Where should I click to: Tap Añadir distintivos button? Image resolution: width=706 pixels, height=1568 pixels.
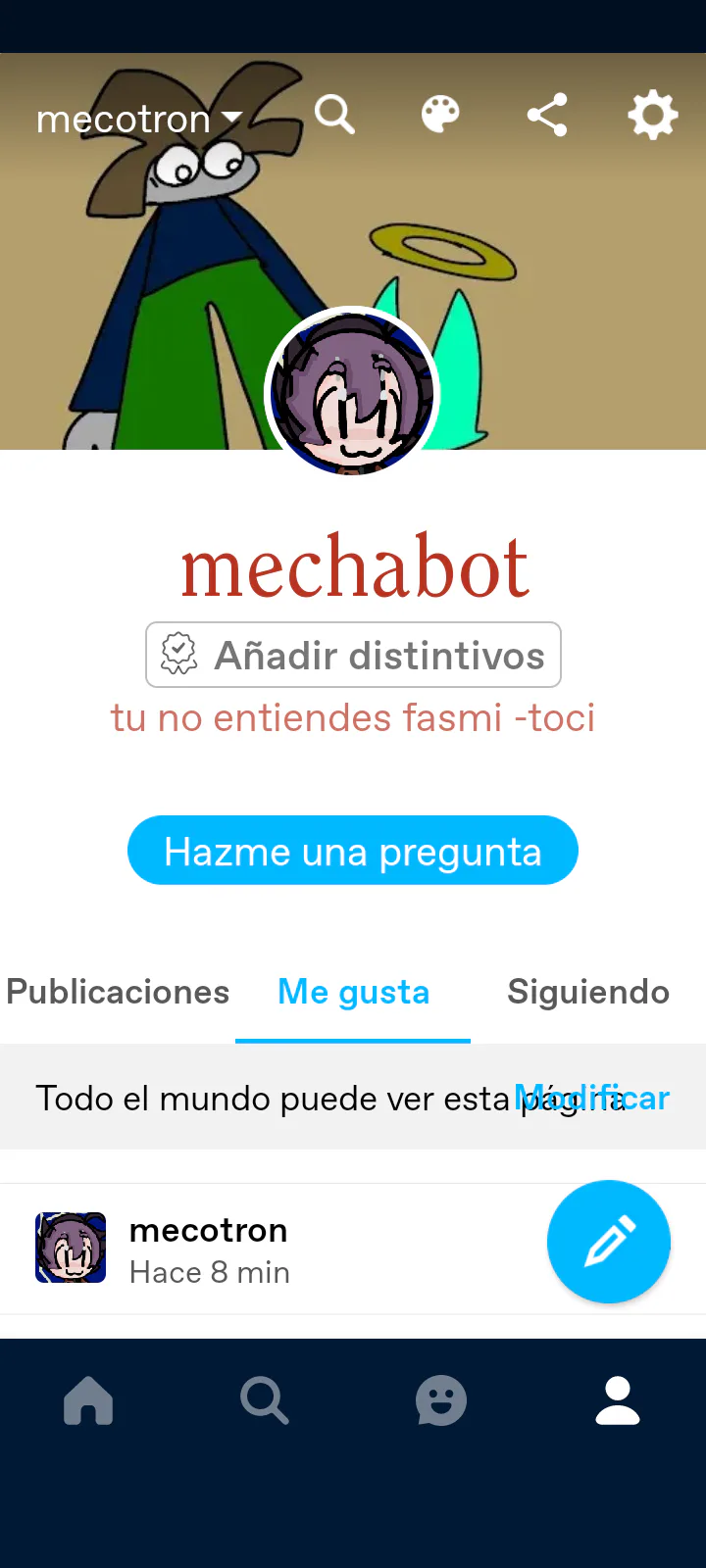(x=353, y=655)
